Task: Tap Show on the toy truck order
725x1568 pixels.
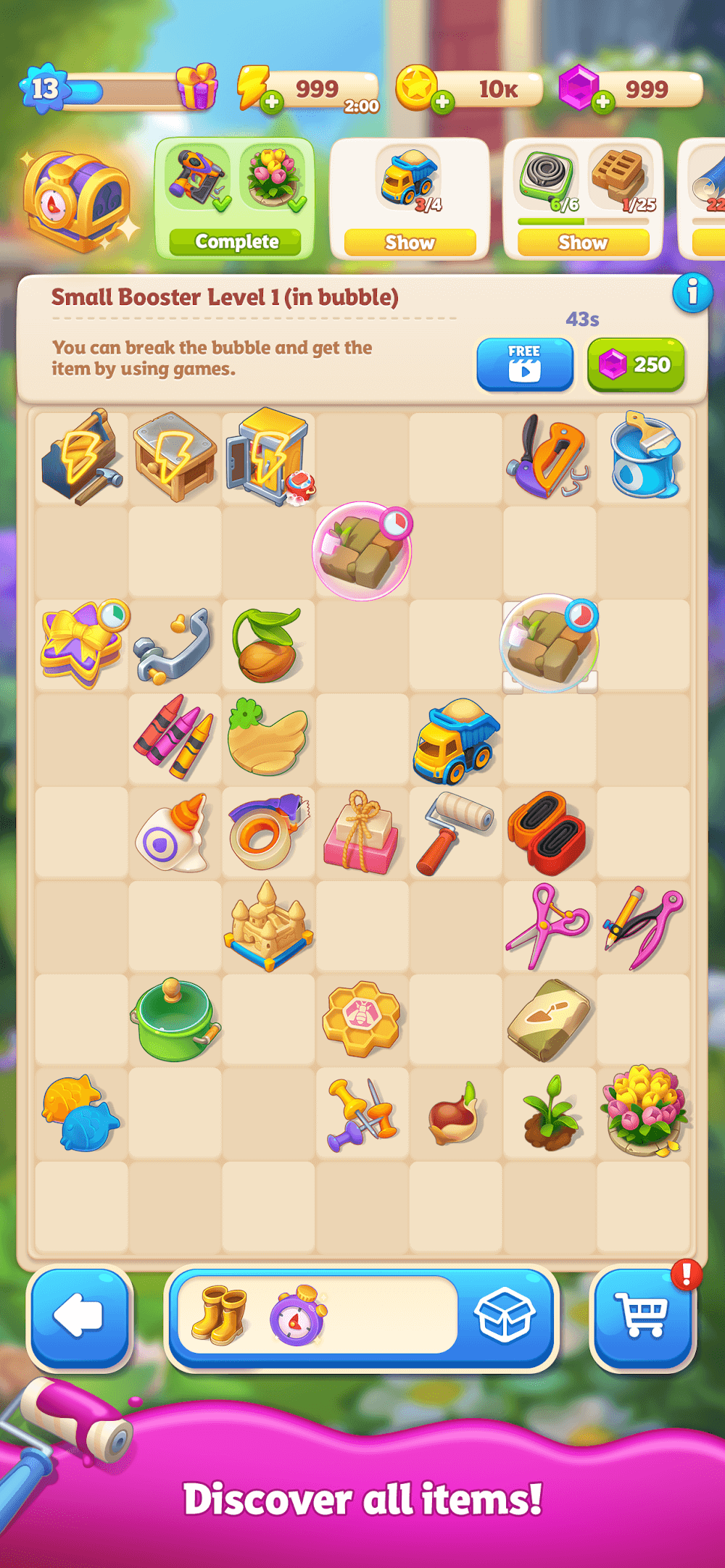Action: point(410,243)
